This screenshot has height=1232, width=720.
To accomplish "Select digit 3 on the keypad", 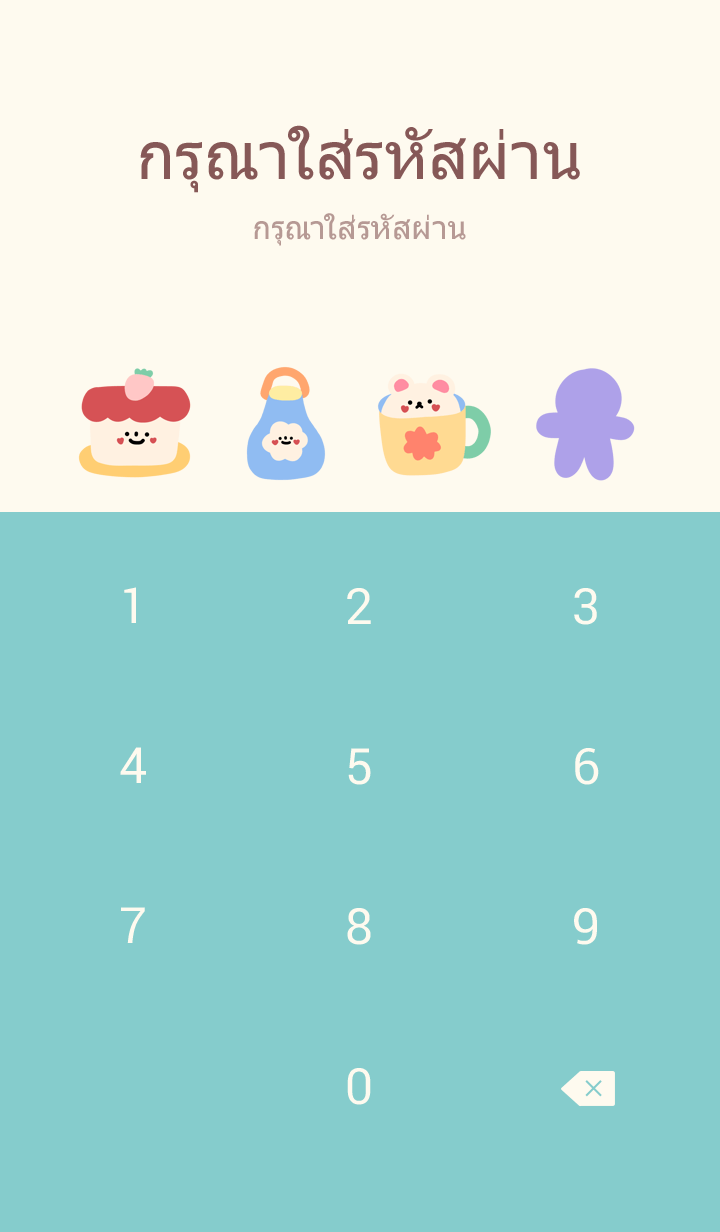I will pos(586,607).
